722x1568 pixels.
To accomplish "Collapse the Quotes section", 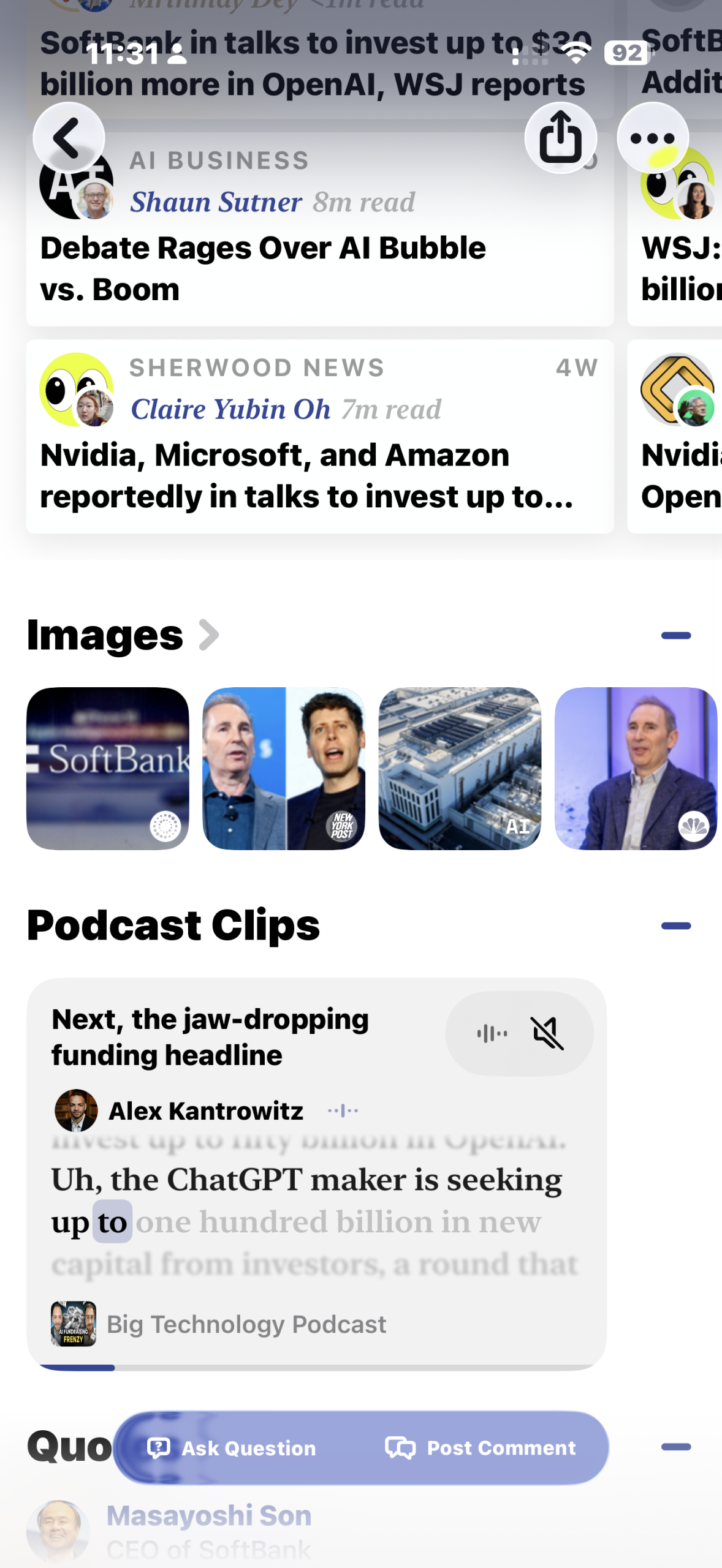I will click(x=676, y=1447).
